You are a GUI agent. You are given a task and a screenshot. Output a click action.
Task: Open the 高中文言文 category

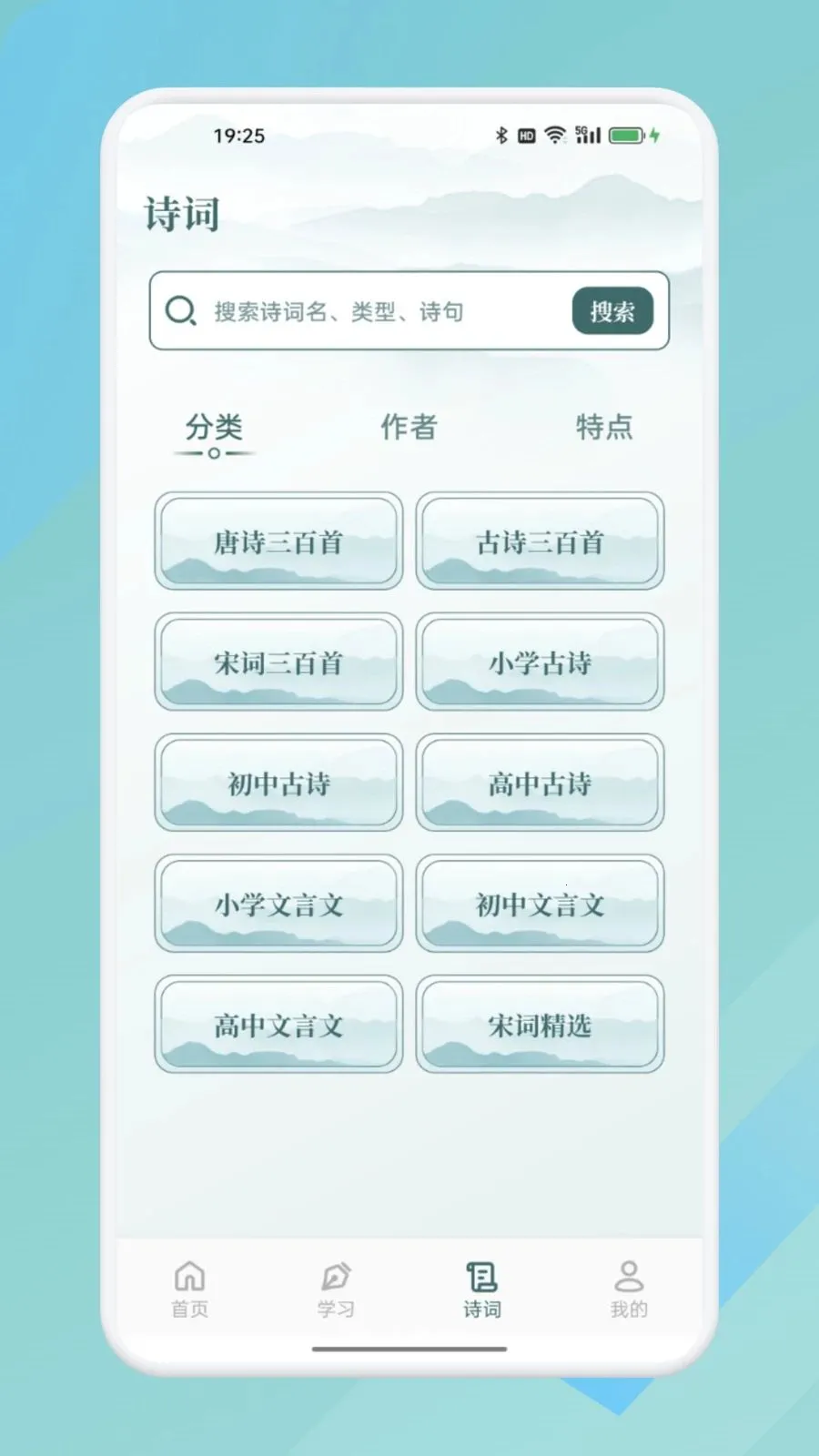(x=278, y=1025)
